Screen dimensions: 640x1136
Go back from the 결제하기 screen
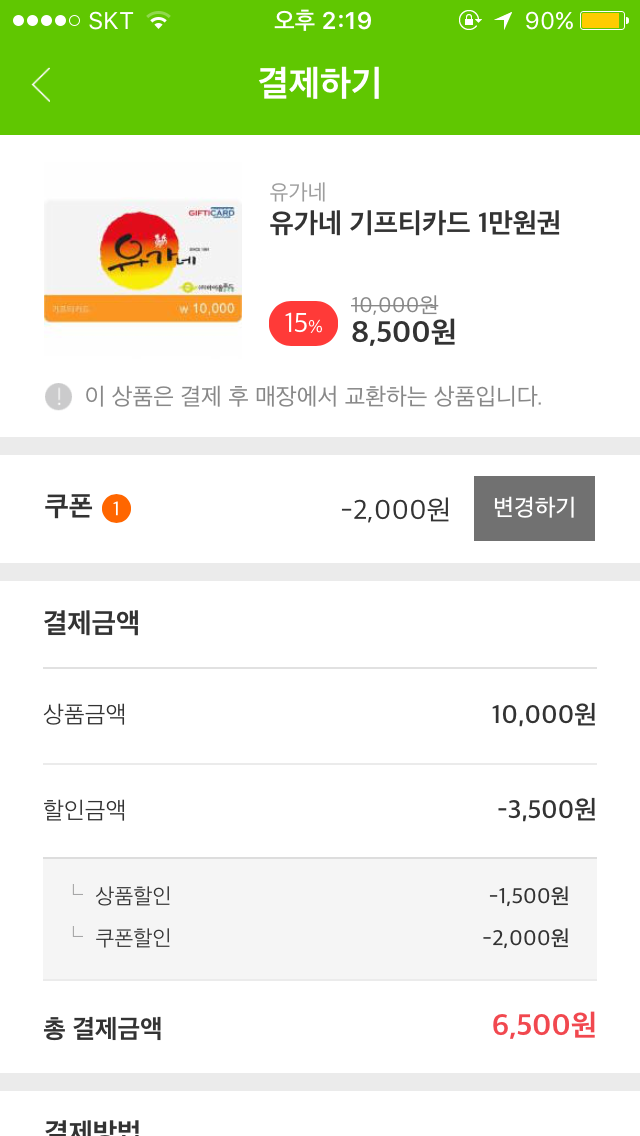pos(41,84)
